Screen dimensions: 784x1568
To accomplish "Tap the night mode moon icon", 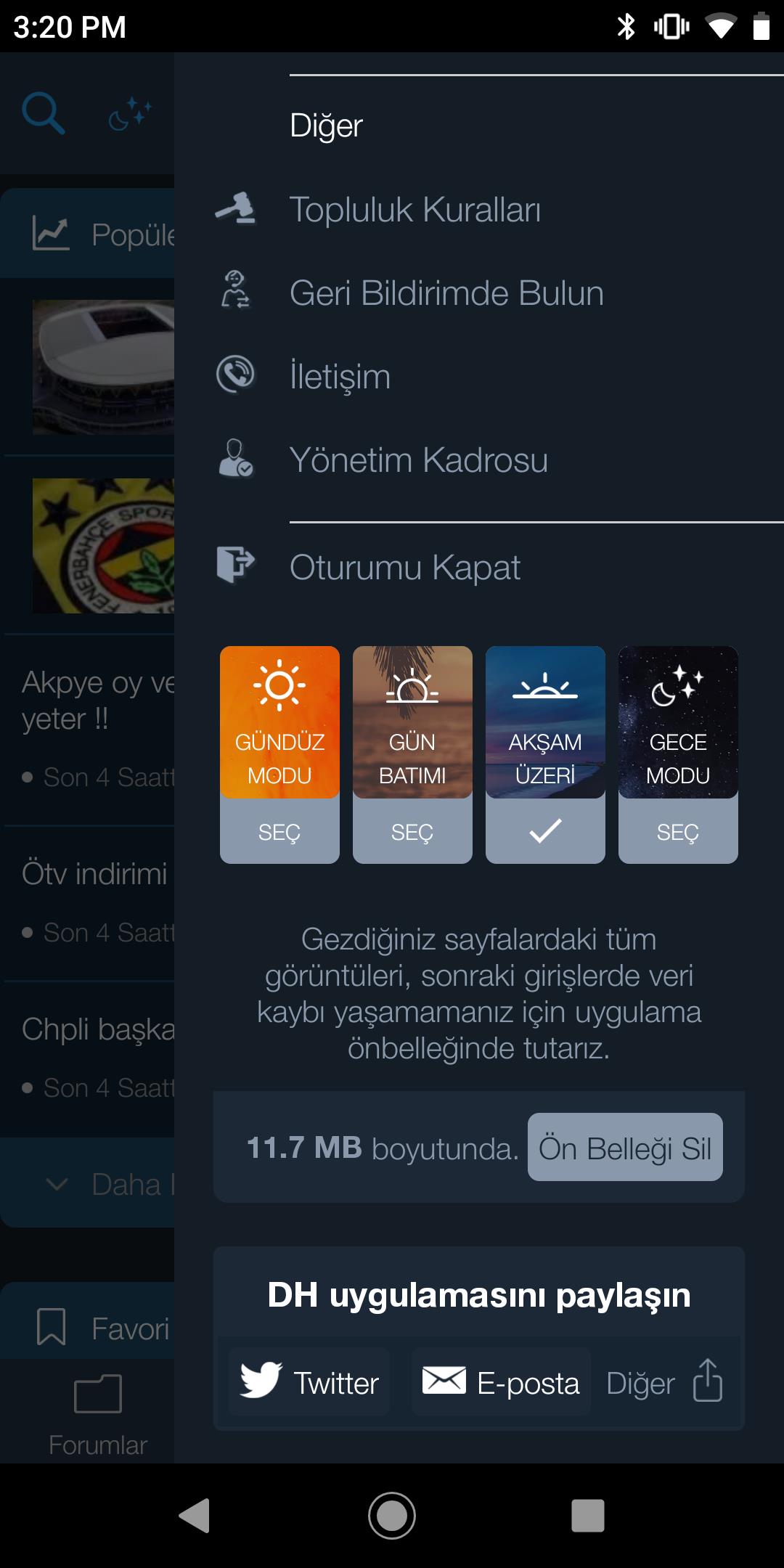I will click(x=130, y=114).
